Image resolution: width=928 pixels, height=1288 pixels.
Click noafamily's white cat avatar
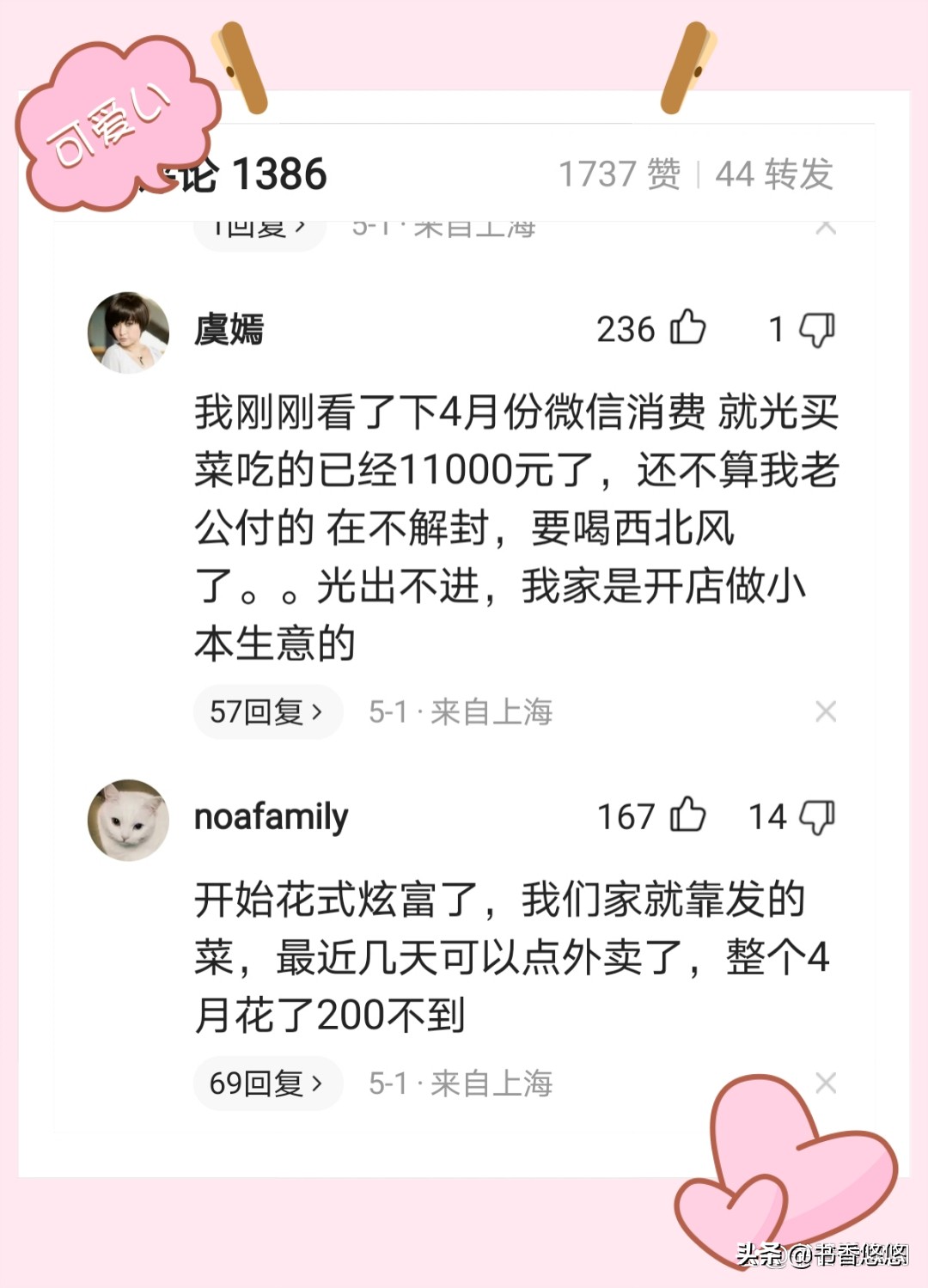point(129,817)
